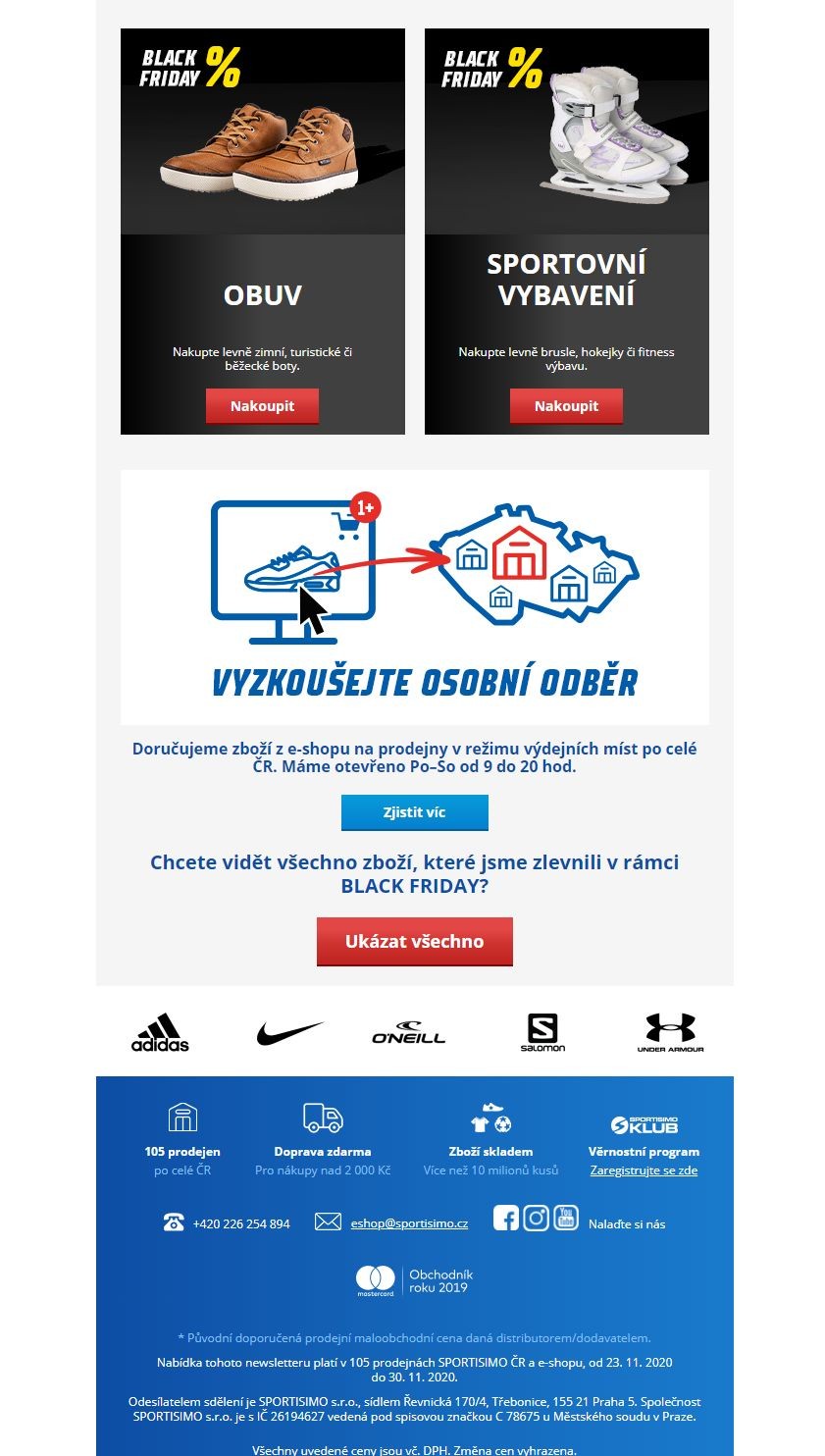Open the Under Armour brand logo

(x=670, y=1032)
